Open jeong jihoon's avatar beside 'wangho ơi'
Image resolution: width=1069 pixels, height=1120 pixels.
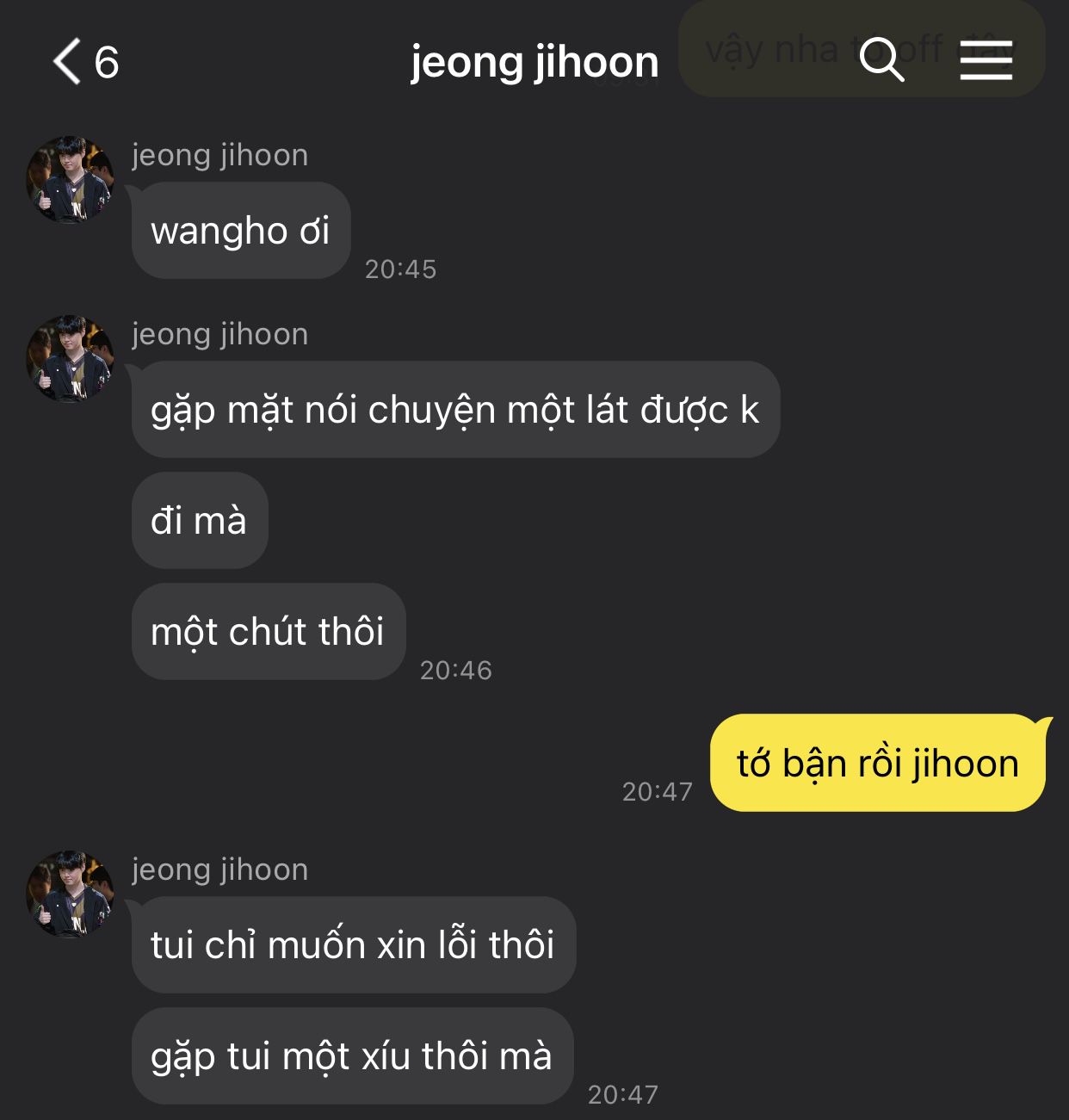(x=70, y=180)
